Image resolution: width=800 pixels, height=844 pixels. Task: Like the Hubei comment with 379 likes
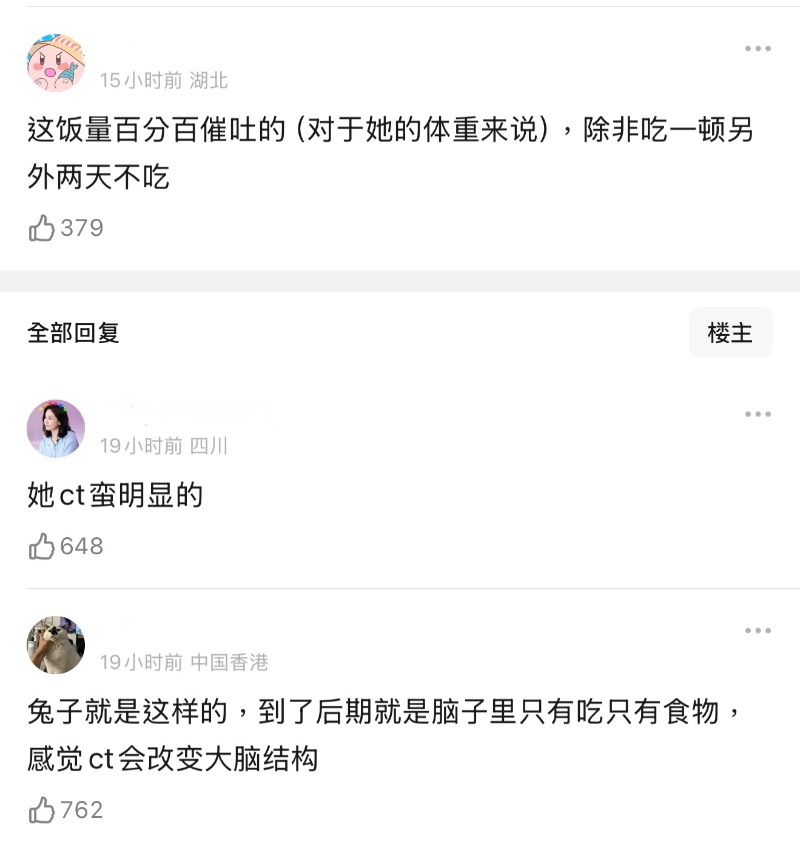click(x=42, y=229)
